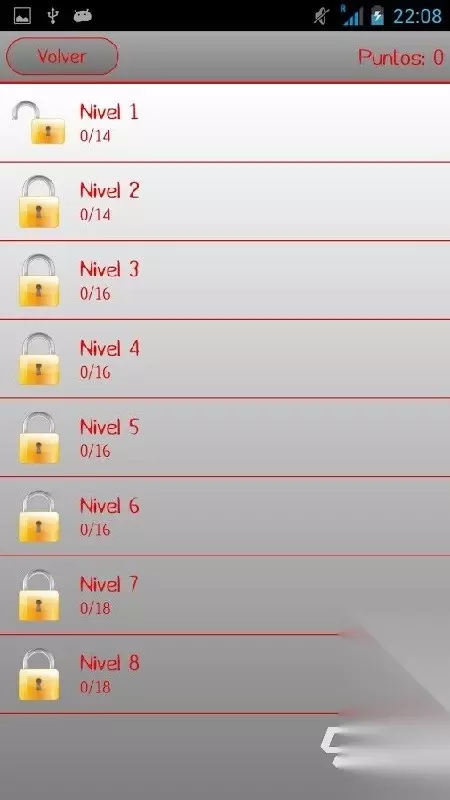450x800 pixels.
Task: Choose the Nivel 4 row
Action: (x=225, y=359)
